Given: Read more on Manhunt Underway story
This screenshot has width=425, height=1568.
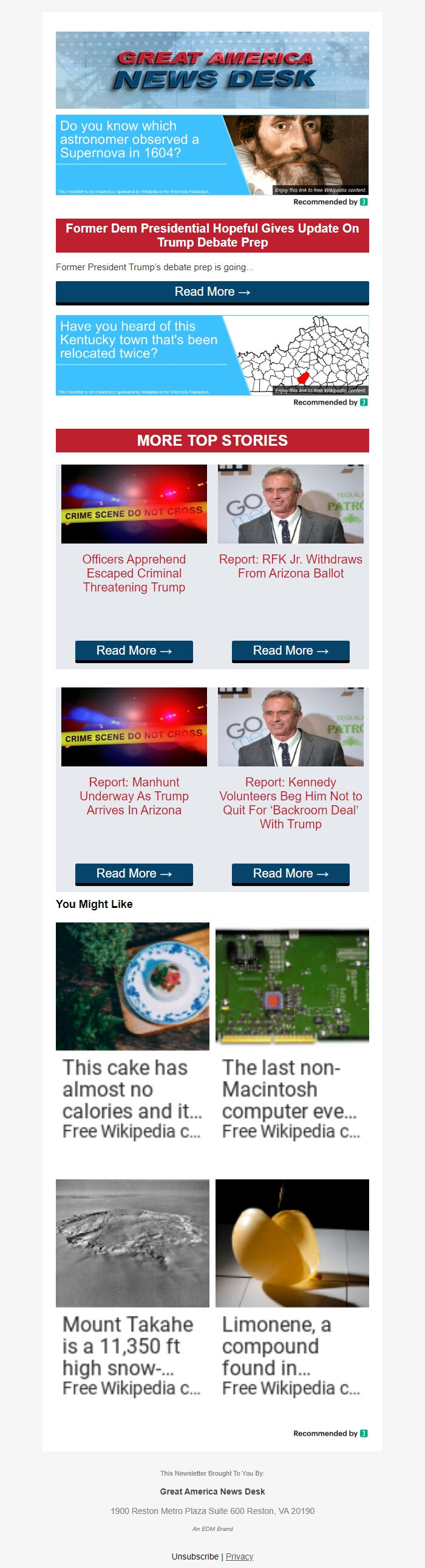Looking at the screenshot, I should [134, 873].
